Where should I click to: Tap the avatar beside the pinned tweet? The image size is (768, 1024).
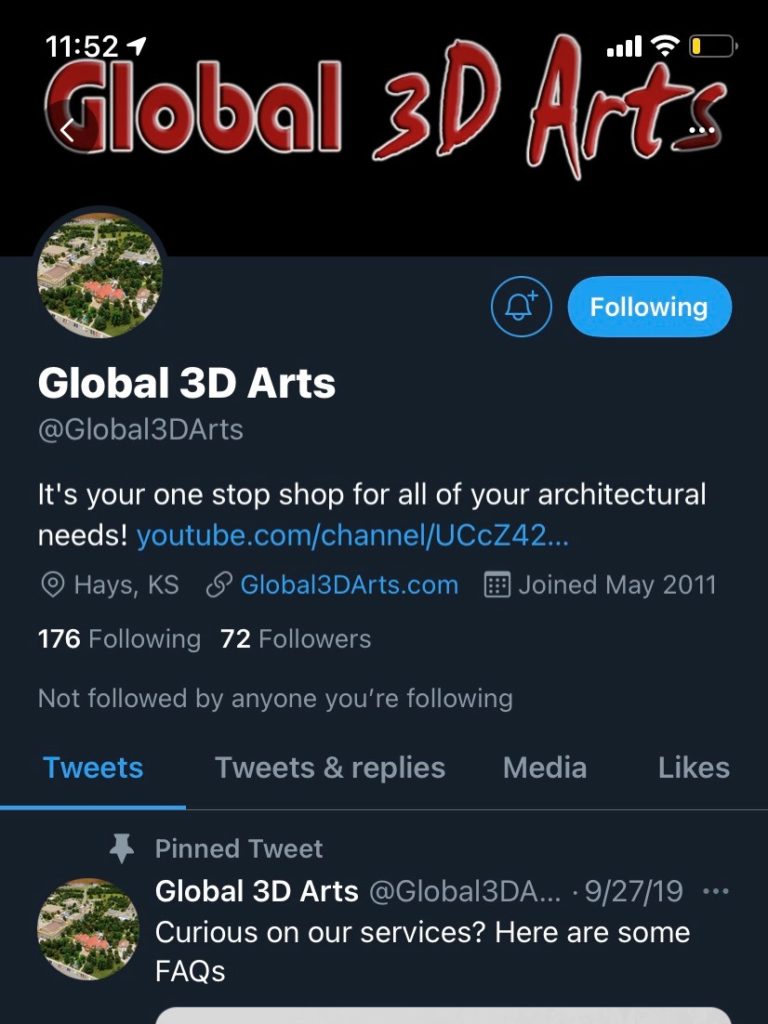(88, 929)
